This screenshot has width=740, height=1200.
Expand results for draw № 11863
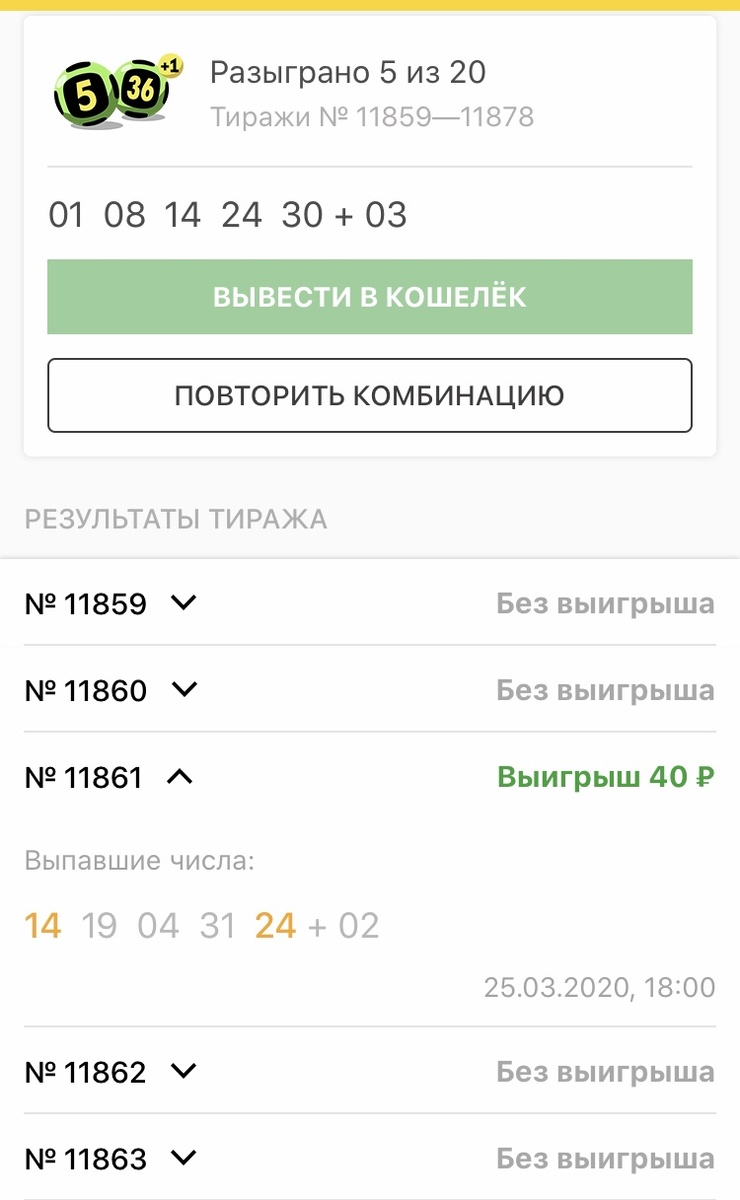click(182, 1159)
